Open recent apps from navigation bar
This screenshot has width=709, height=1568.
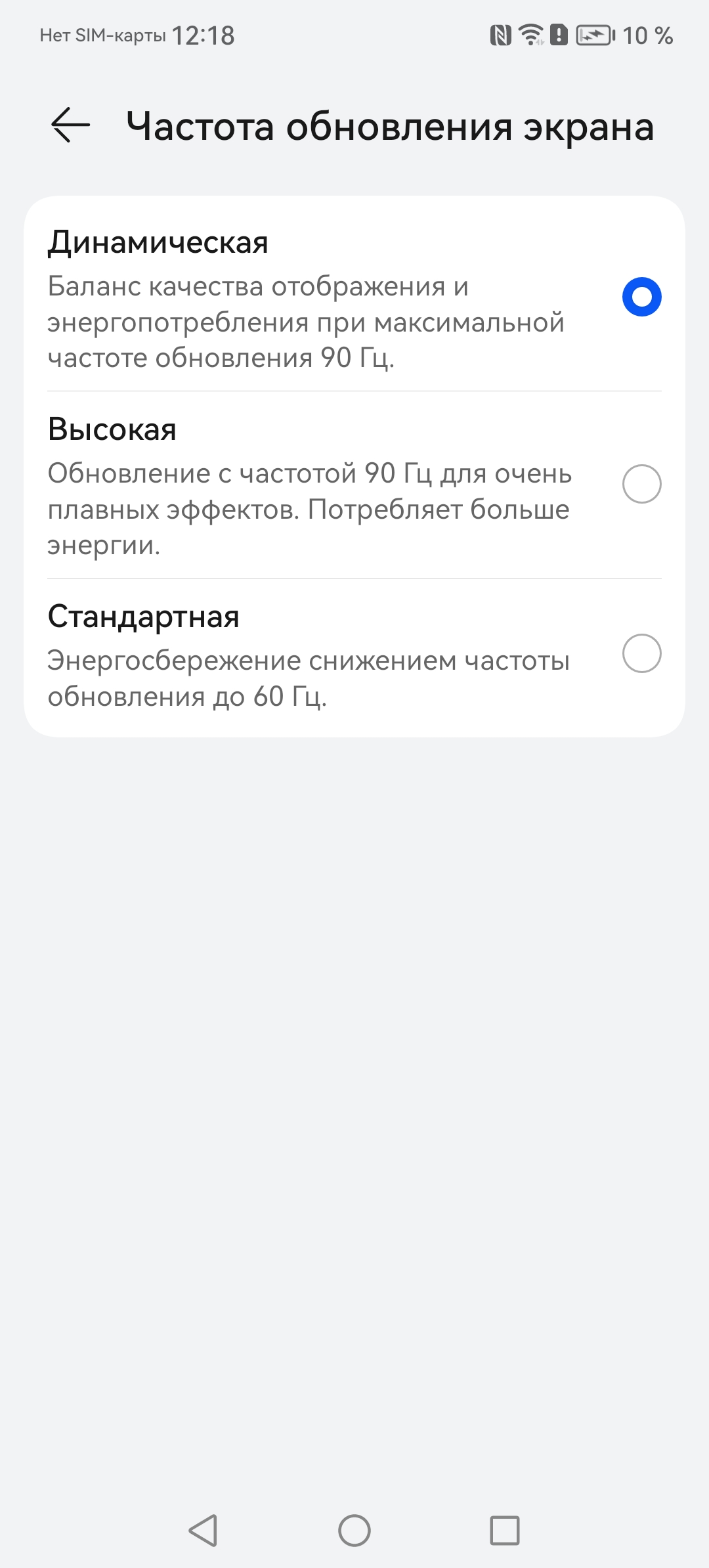505,1531
